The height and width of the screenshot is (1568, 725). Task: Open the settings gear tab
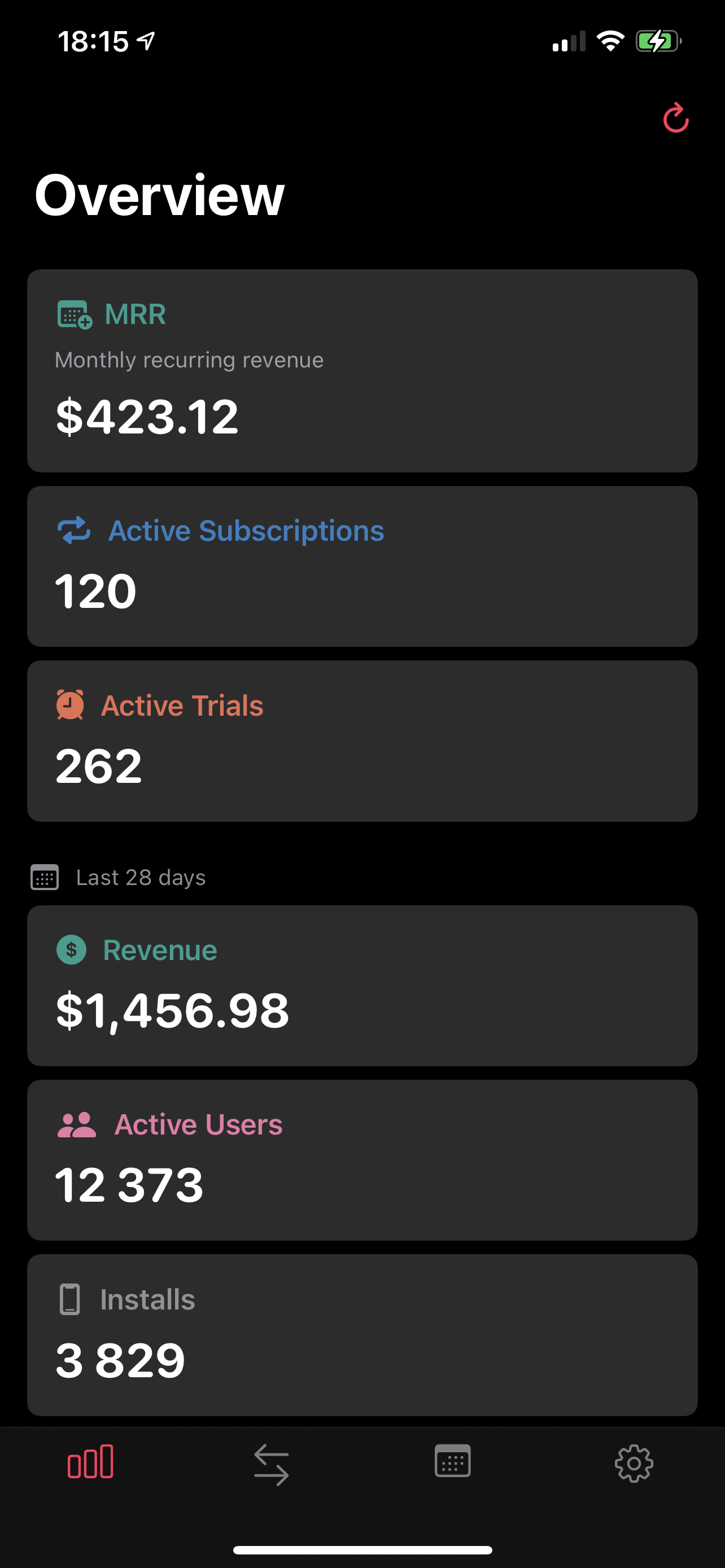coord(634,1464)
